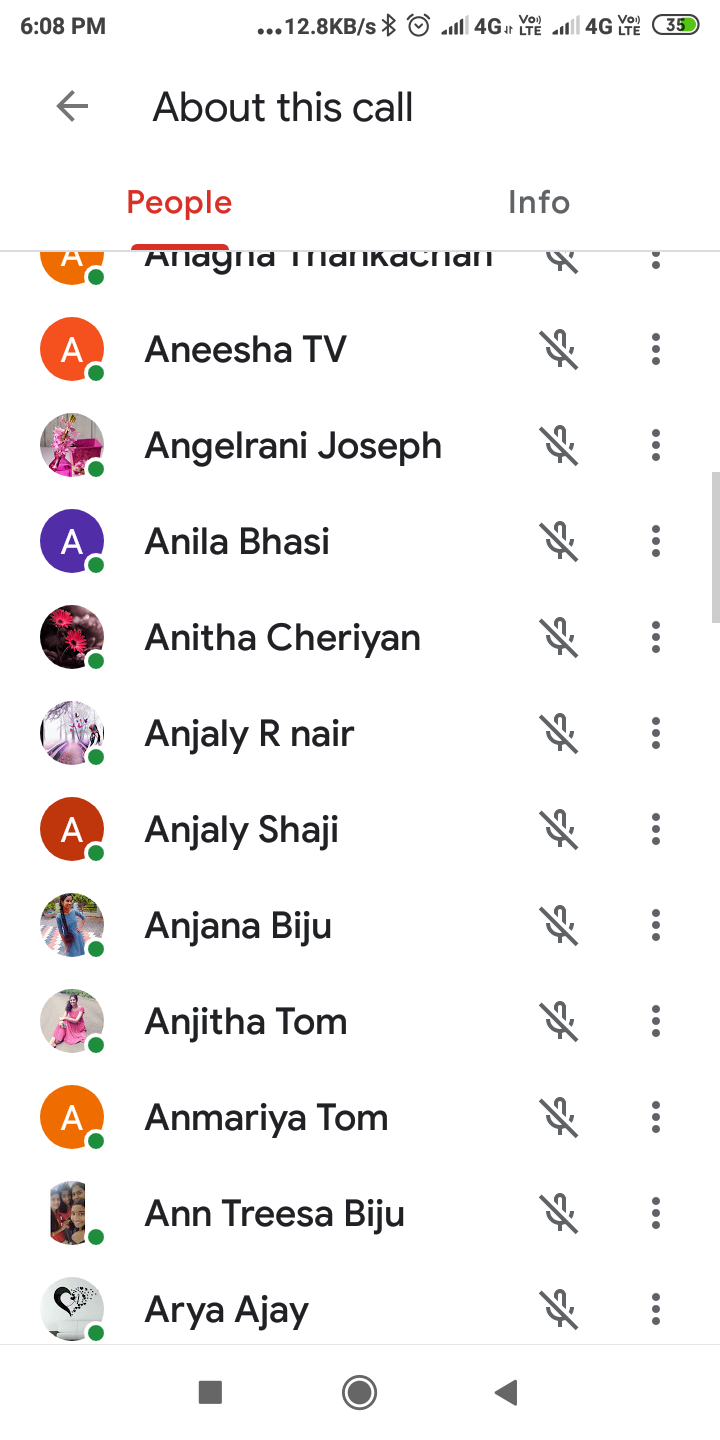
Task: Open recent apps with square button
Action: (210, 1392)
